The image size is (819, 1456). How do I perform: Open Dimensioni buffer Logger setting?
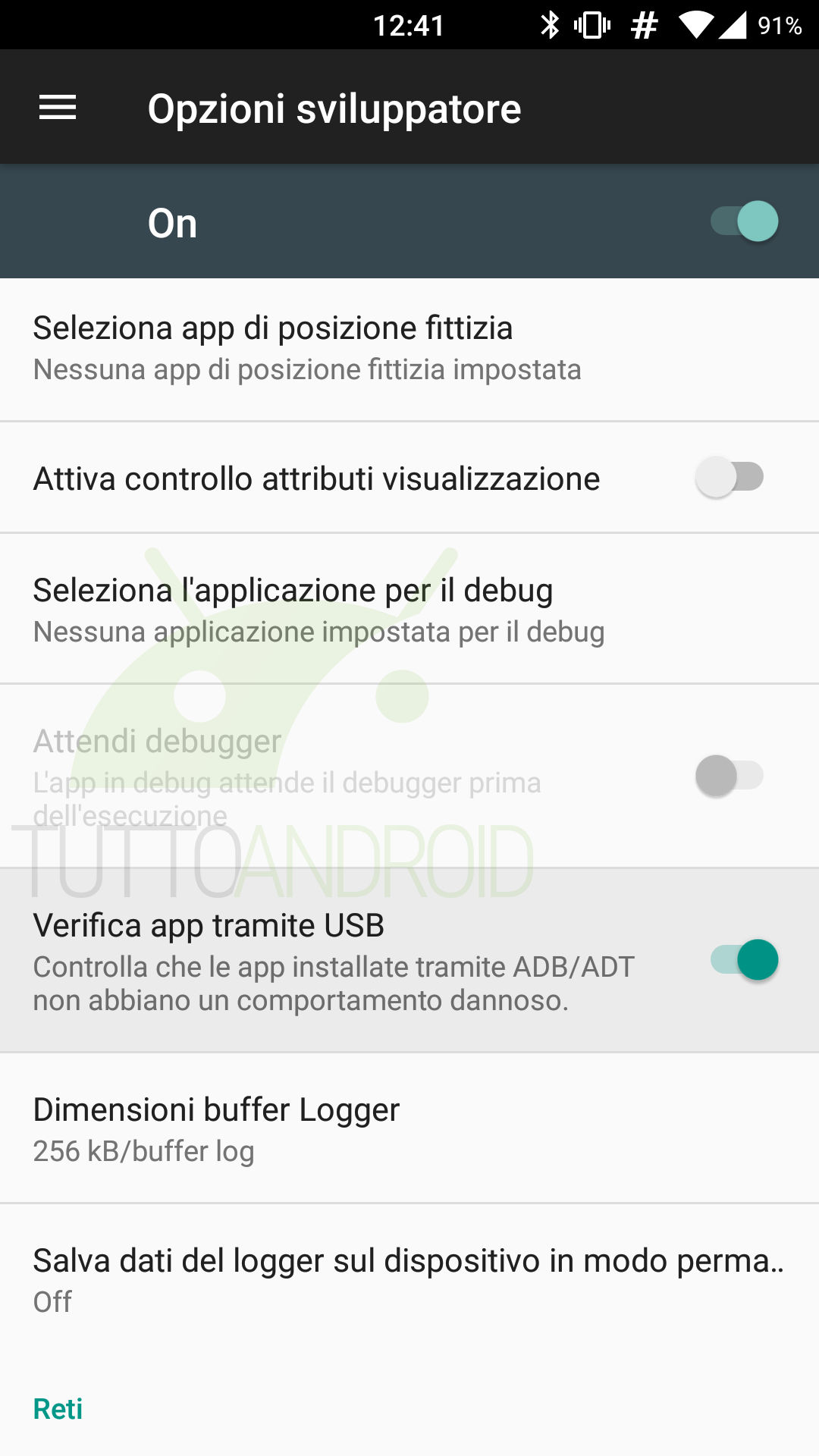409,1128
